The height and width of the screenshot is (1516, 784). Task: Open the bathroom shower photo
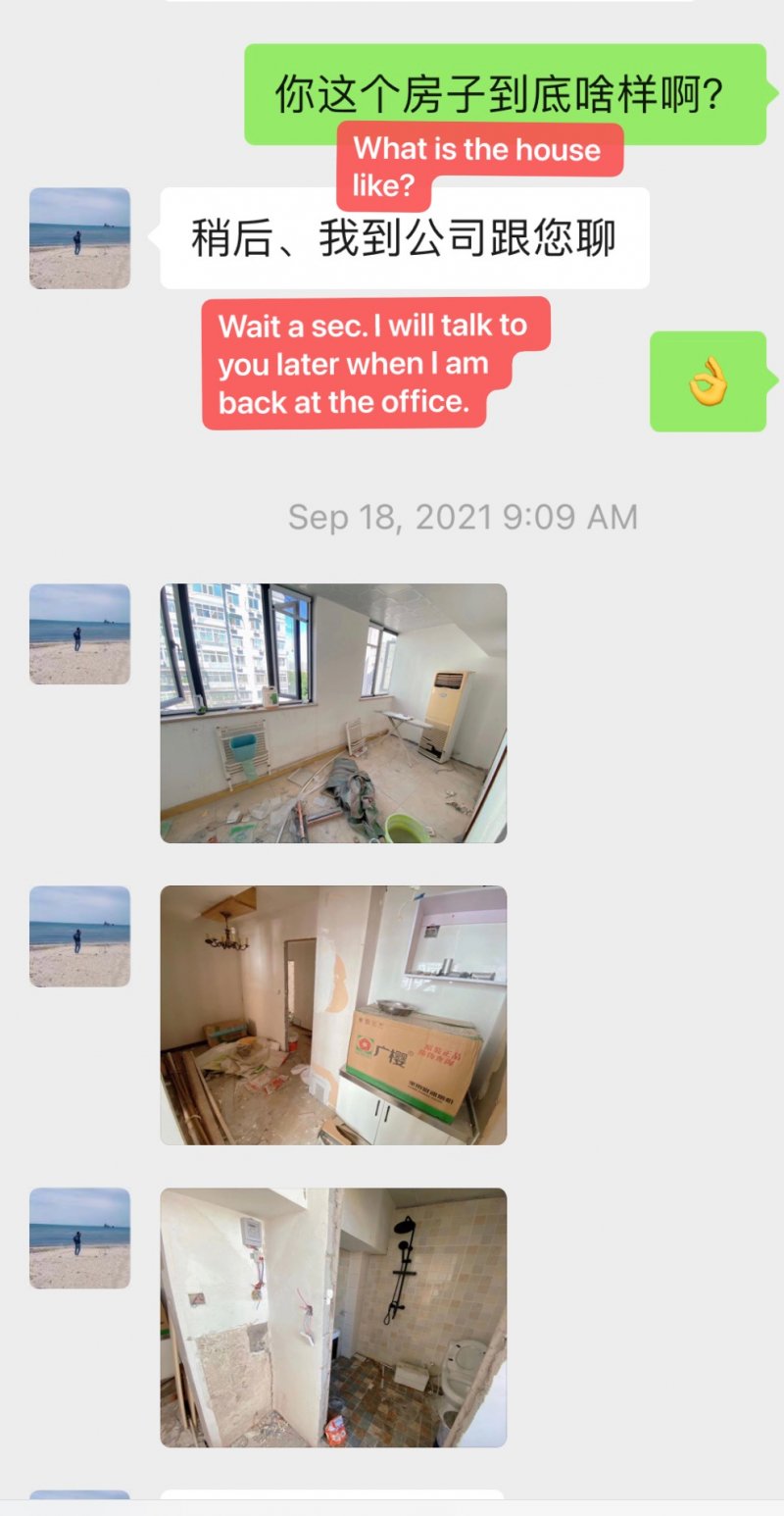333,1317
